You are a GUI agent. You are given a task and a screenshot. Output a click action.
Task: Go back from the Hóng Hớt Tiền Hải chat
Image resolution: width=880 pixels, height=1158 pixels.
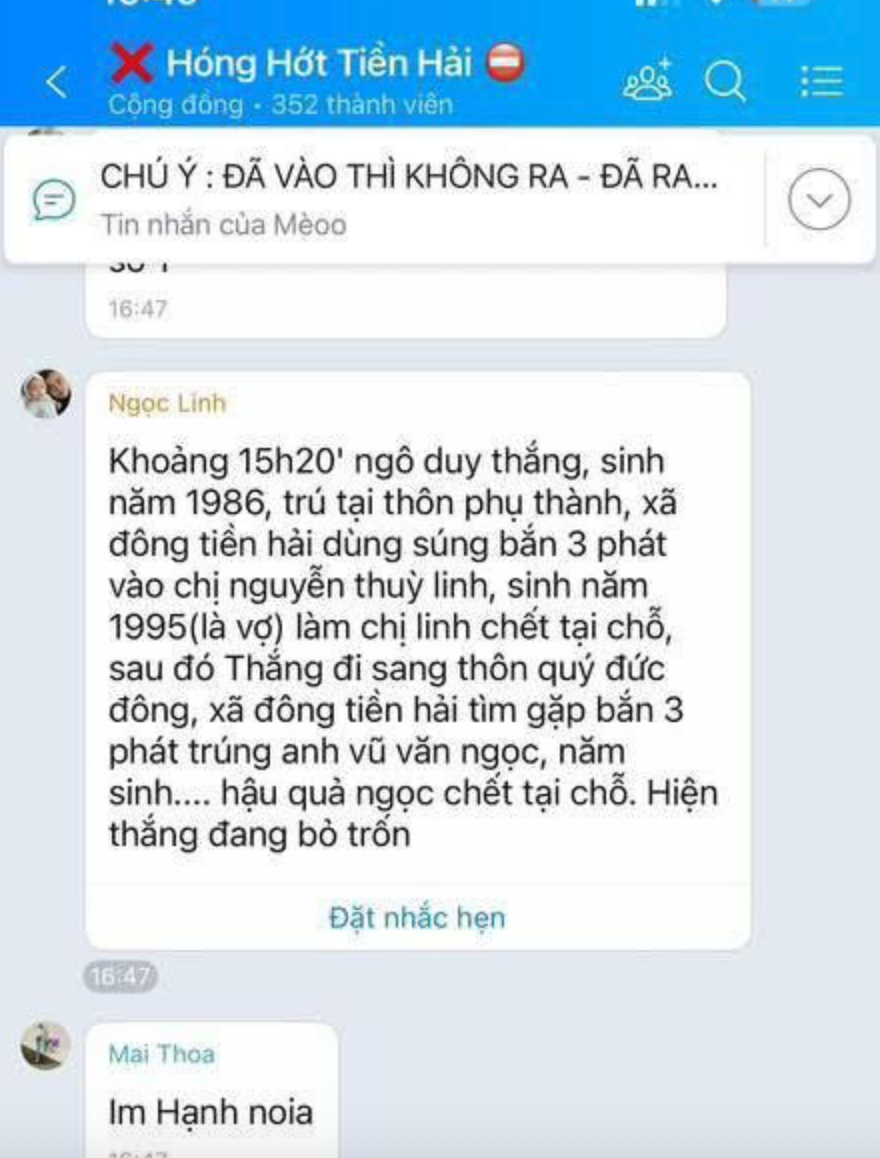[57, 83]
